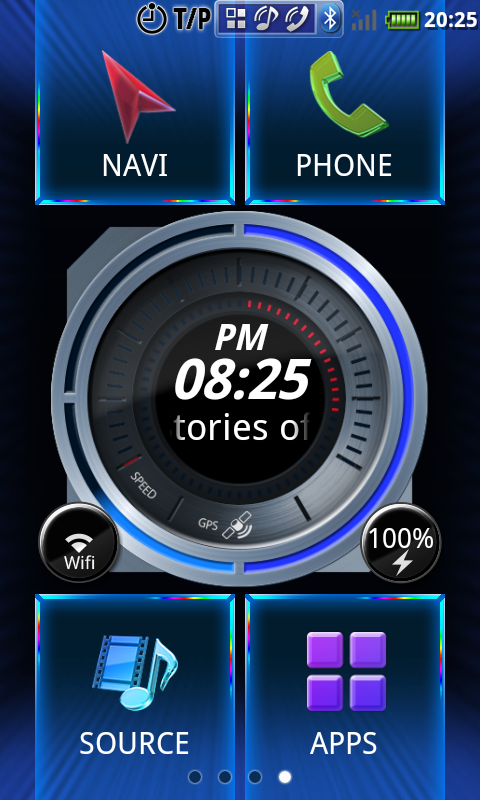
Task: Go to the first page dot
Action: point(195,777)
